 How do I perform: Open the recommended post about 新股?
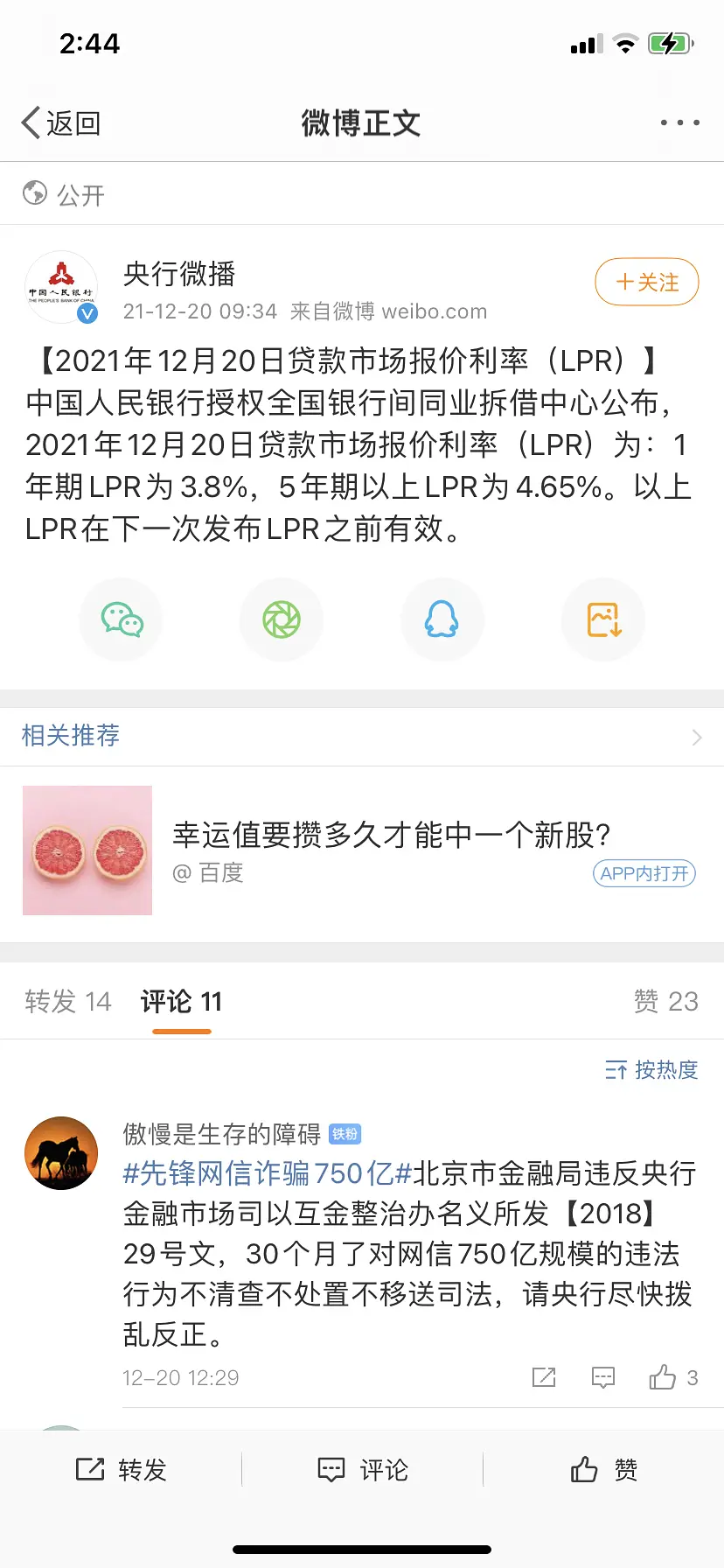click(x=391, y=836)
